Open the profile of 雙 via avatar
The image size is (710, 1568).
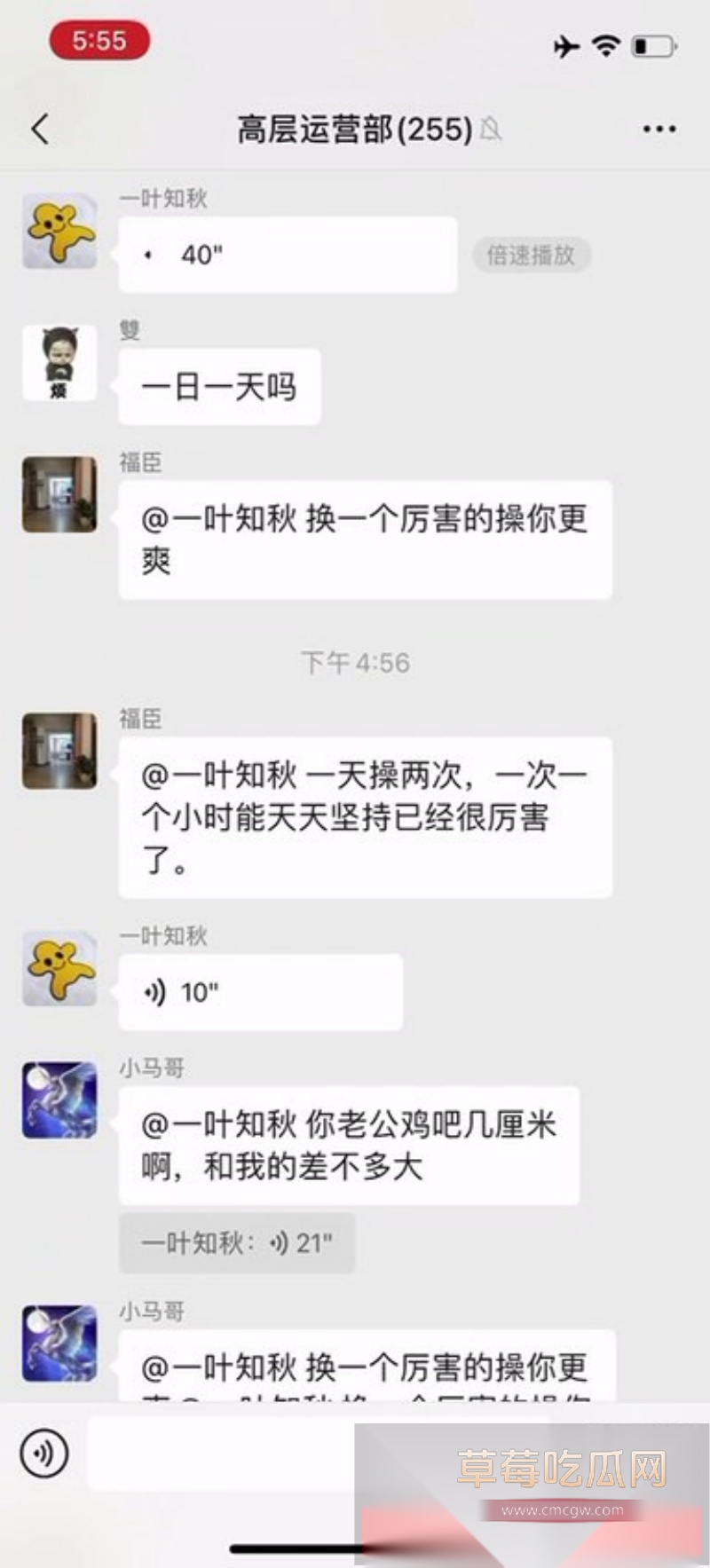[x=59, y=363]
